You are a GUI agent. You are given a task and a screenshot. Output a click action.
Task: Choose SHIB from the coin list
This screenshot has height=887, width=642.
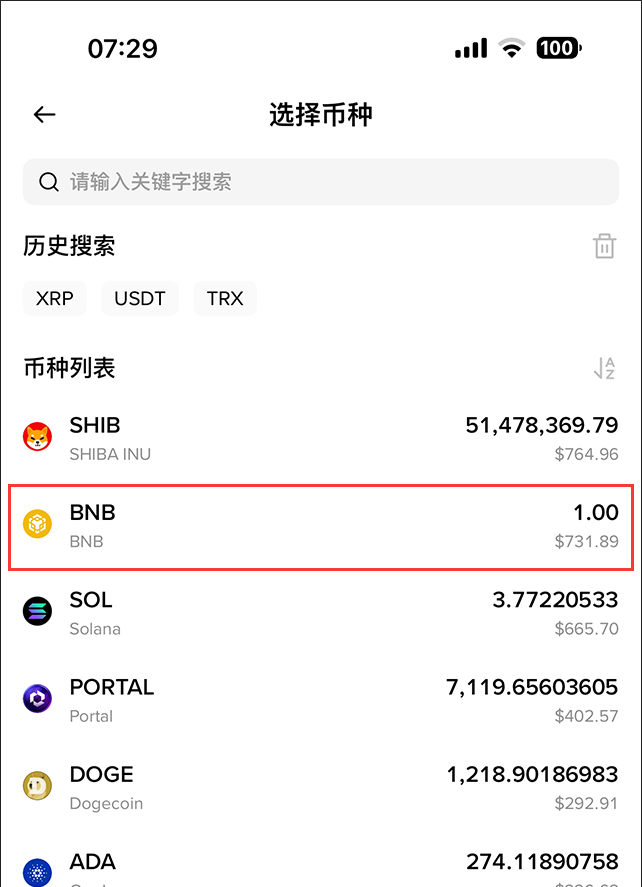320,438
